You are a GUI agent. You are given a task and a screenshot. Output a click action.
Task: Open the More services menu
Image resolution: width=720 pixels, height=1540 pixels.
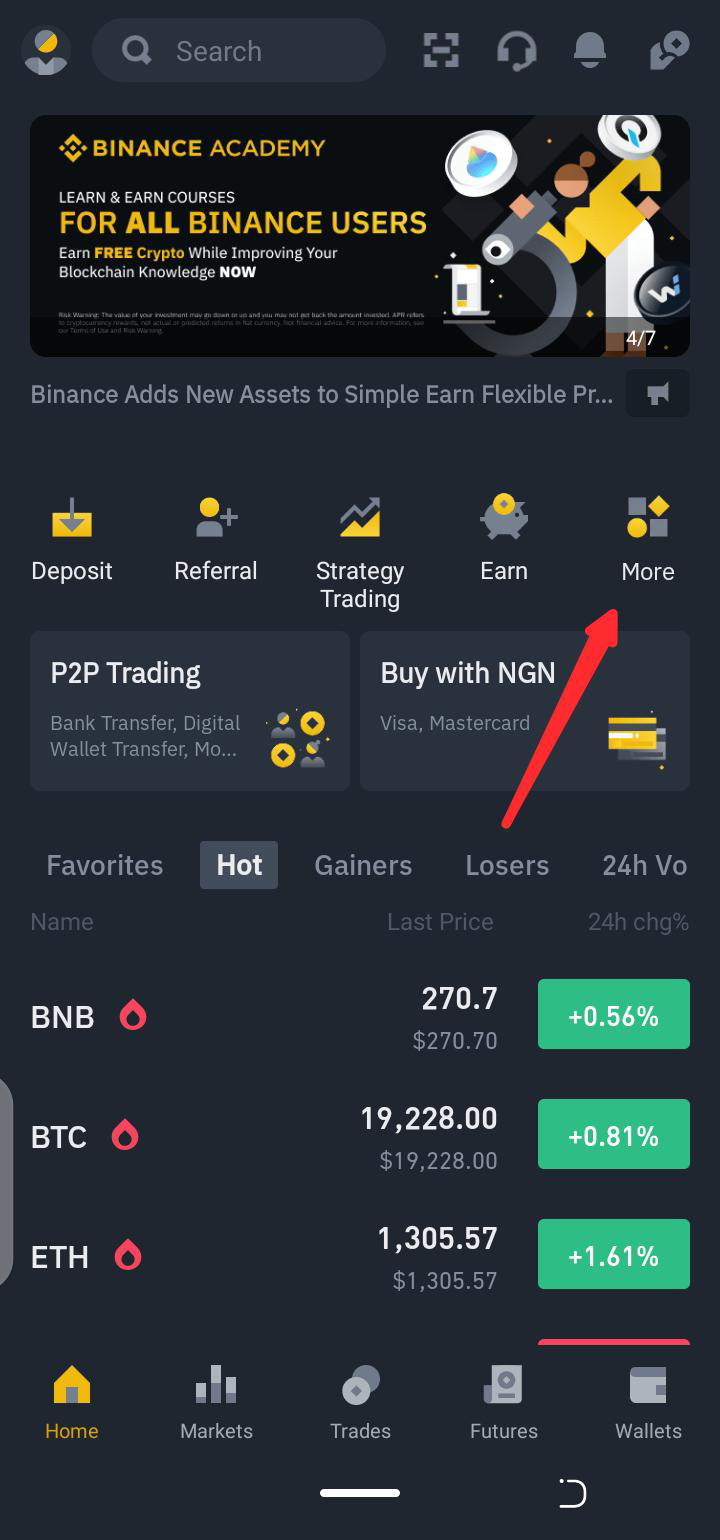point(648,541)
